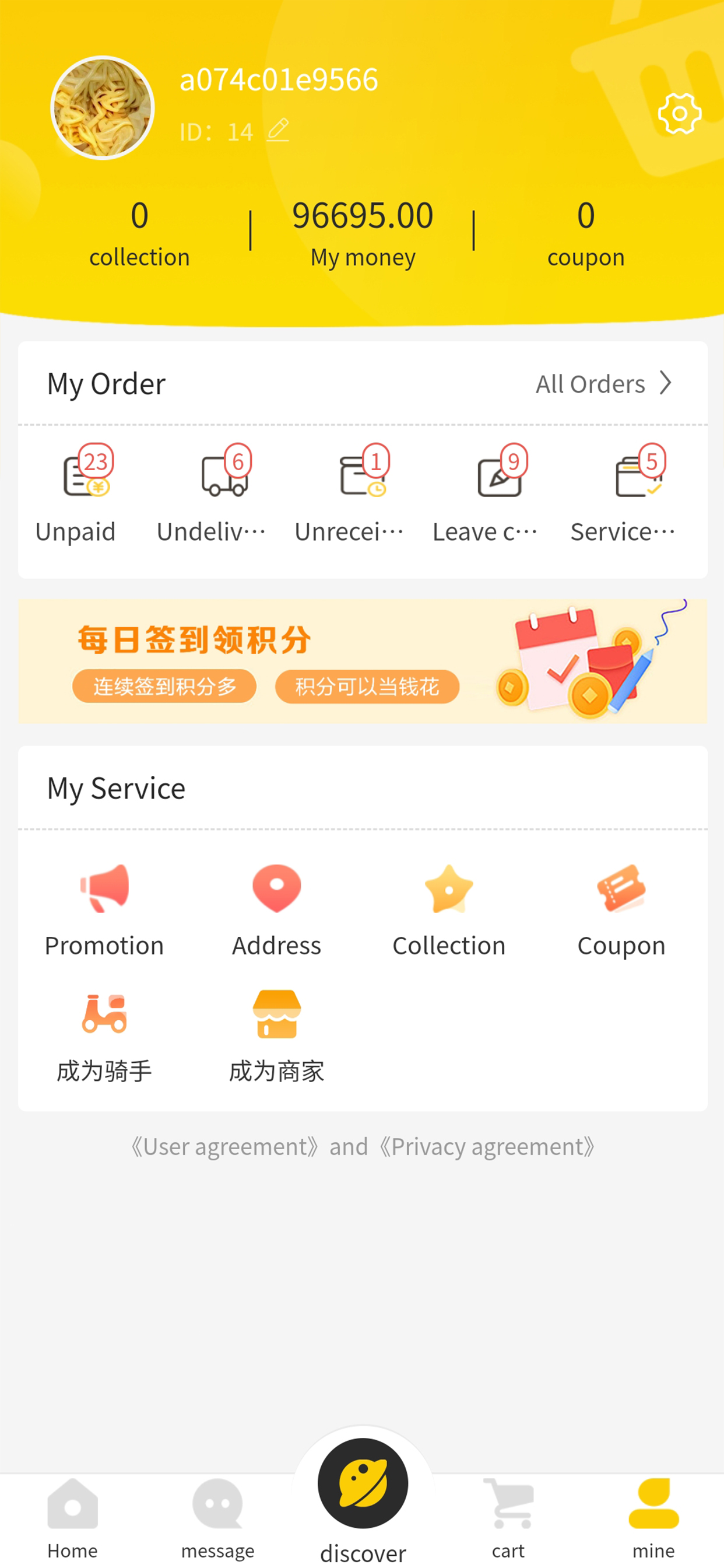
Task: Select 成为商家 (become a merchant)
Action: pyautogui.click(x=277, y=1036)
